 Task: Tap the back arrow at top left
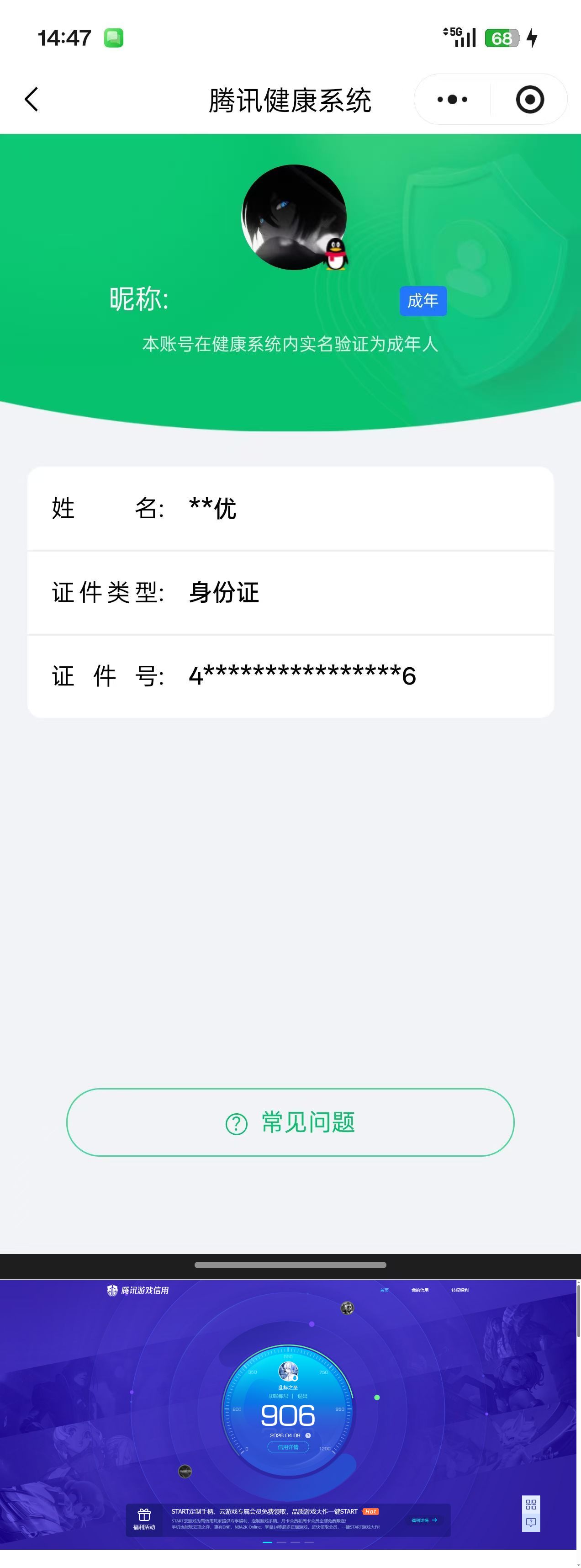pyautogui.click(x=32, y=99)
